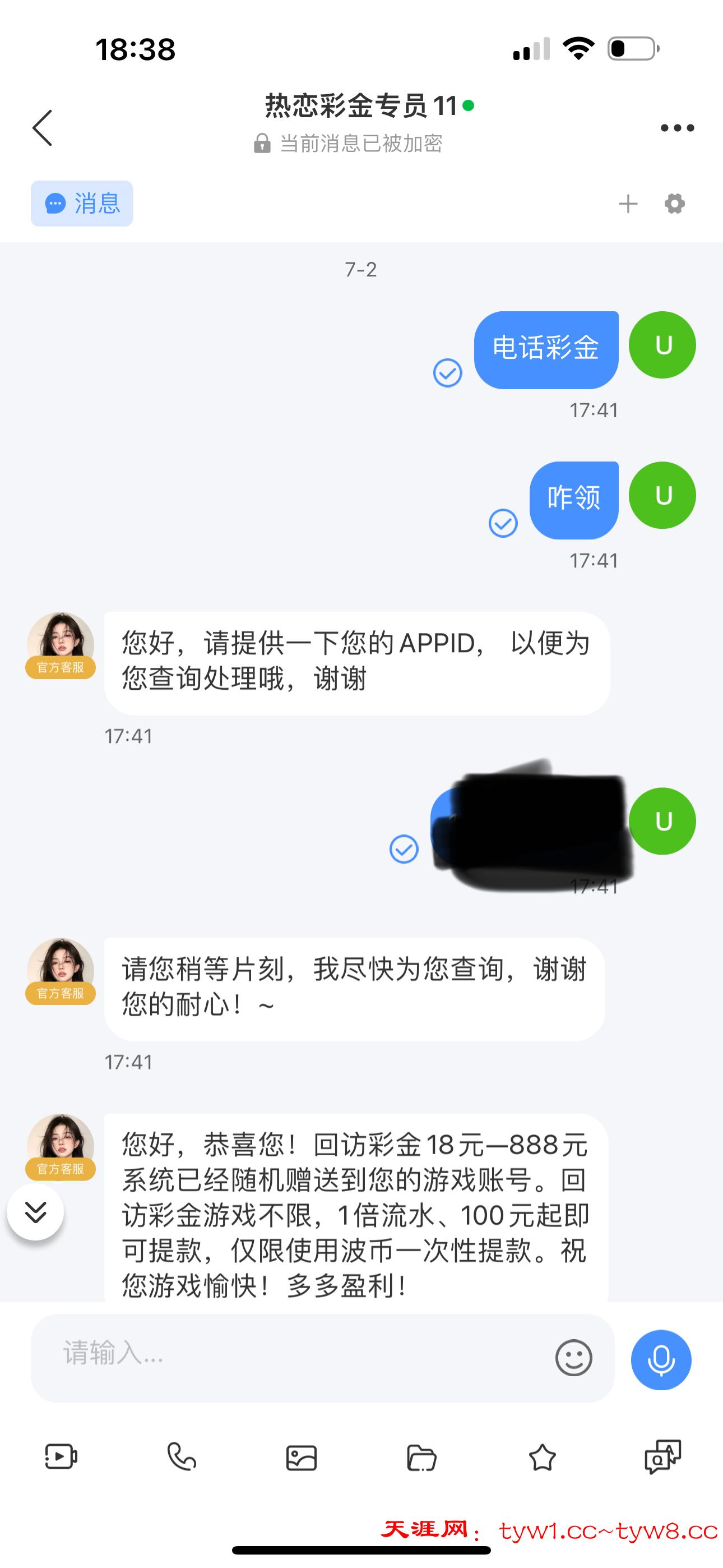Screen dimensions: 723x1568
Task: Jump to the latest message with the double-chevron button
Action: [x=35, y=1212]
